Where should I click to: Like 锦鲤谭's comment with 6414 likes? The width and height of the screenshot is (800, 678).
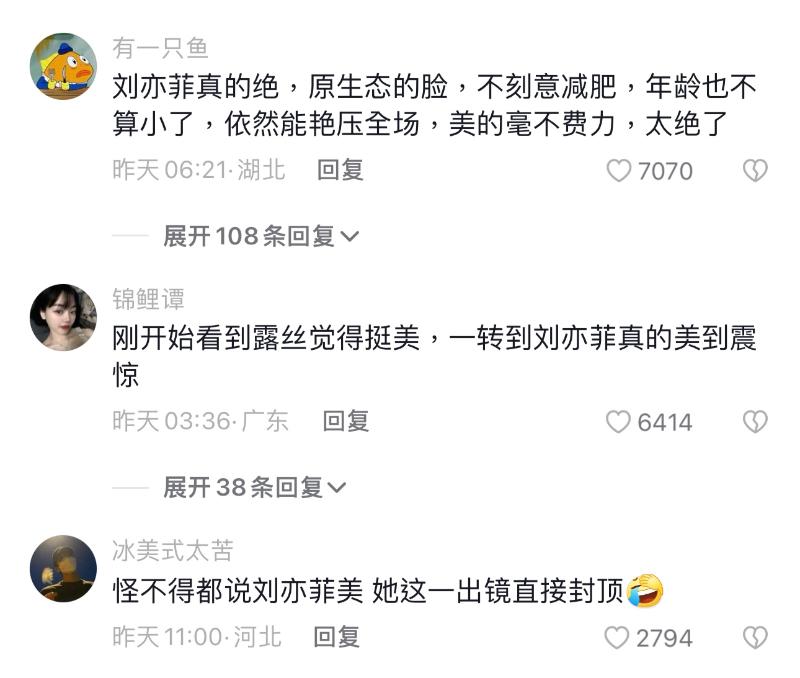[x=620, y=422]
